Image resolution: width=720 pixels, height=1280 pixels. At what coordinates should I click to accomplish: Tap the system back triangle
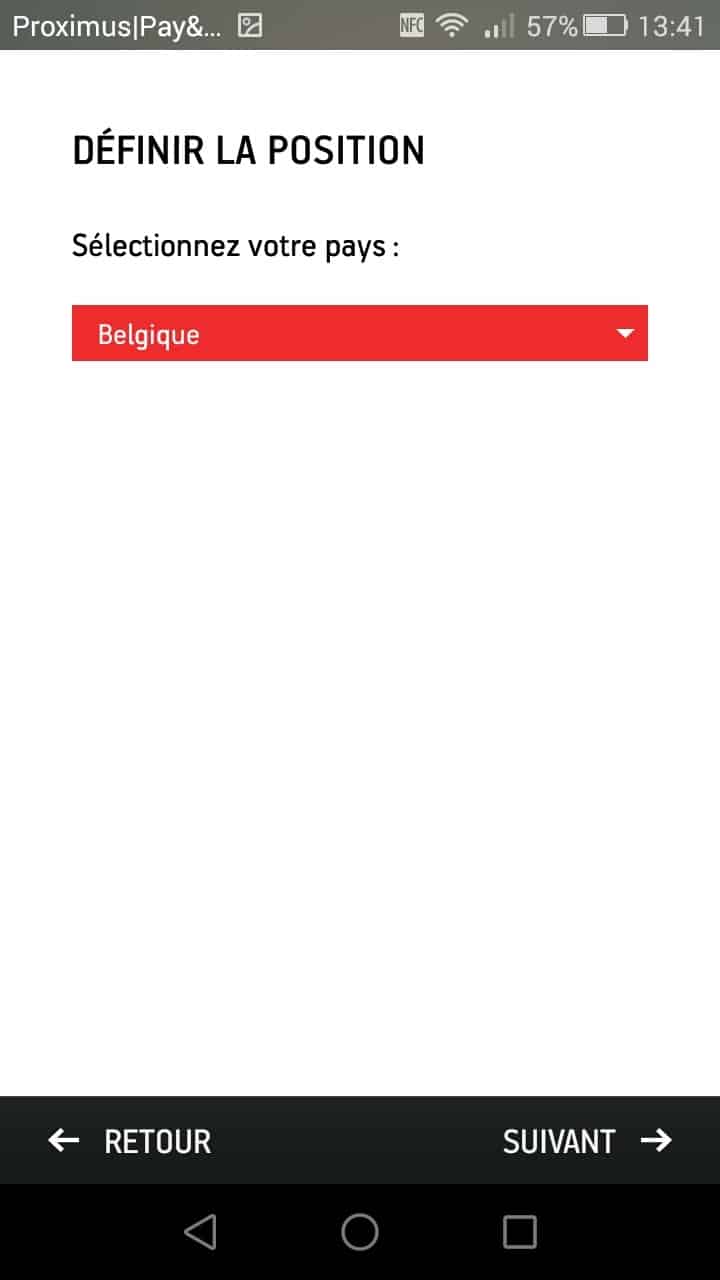coord(200,1232)
